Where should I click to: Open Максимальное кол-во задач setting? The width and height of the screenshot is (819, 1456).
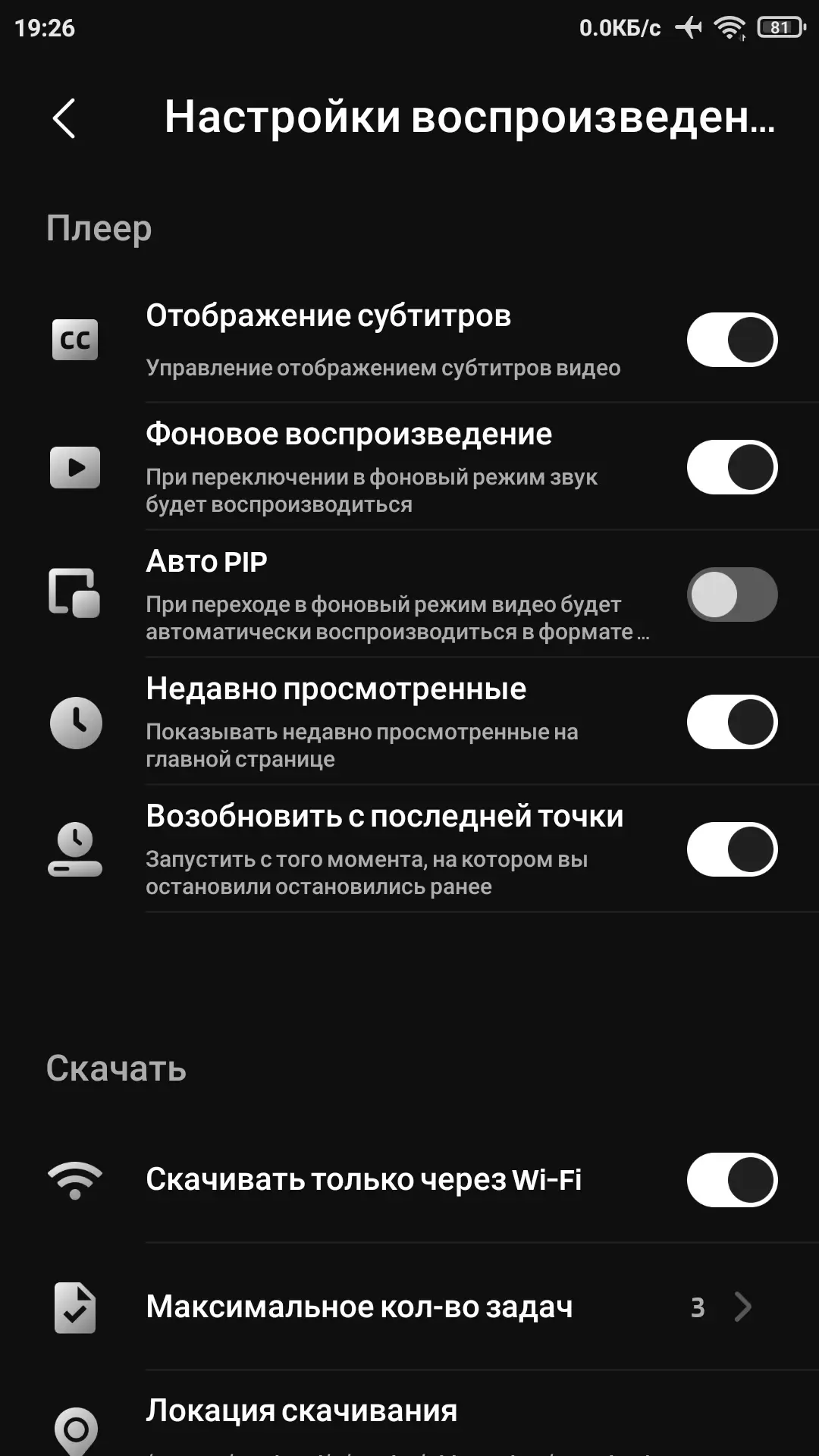tap(409, 1307)
